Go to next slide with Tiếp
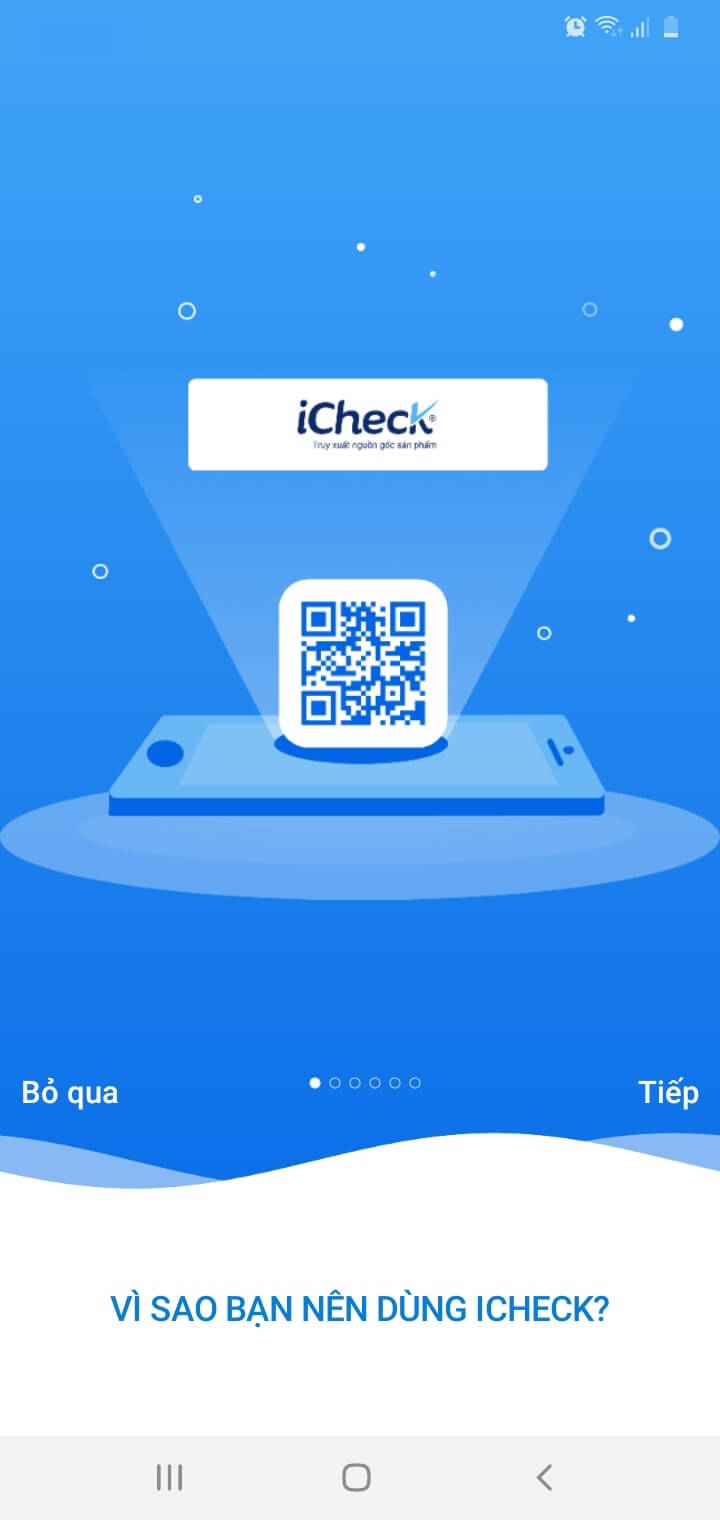The width and height of the screenshot is (720, 1520). click(668, 1092)
